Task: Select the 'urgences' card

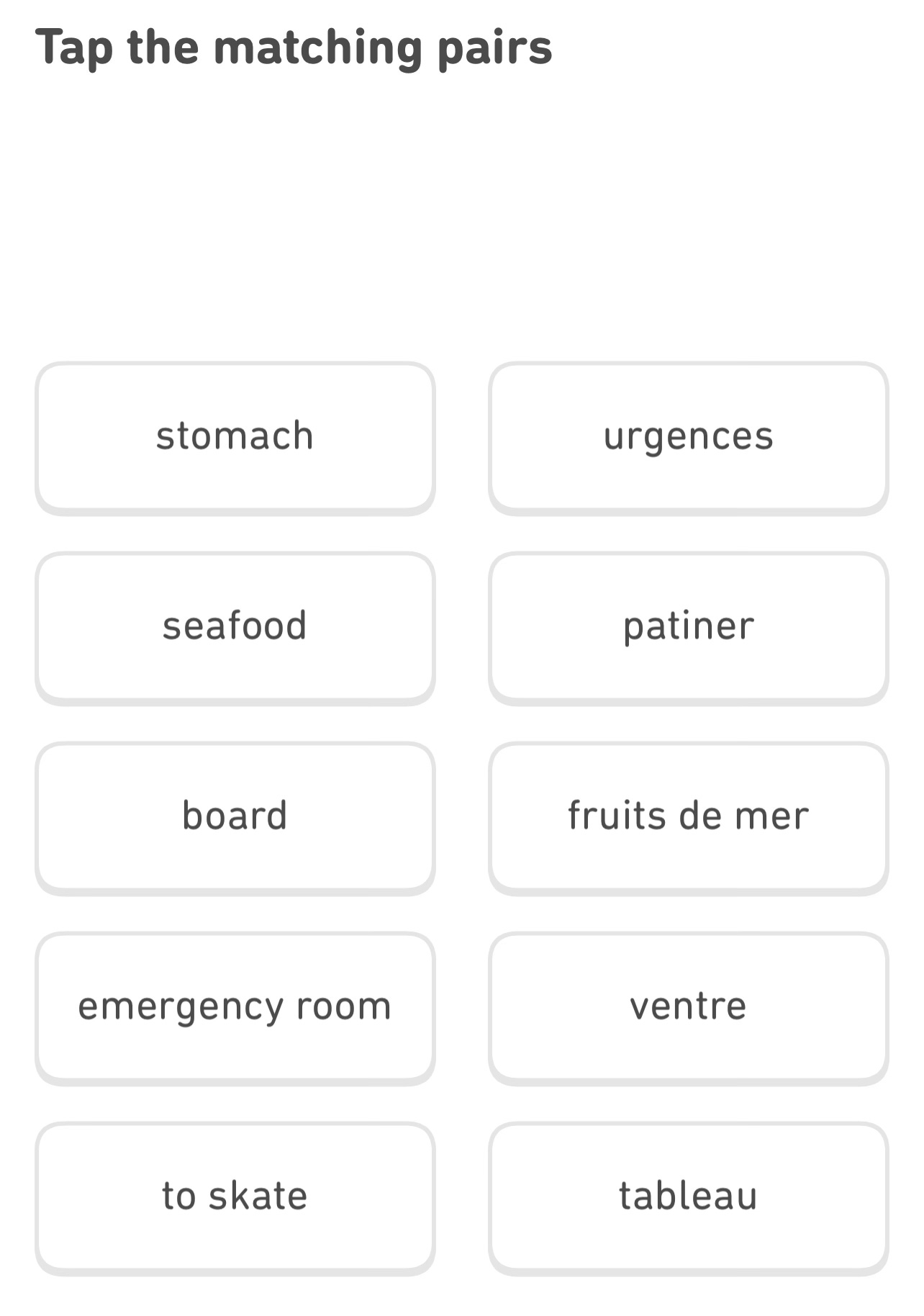Action: click(688, 436)
